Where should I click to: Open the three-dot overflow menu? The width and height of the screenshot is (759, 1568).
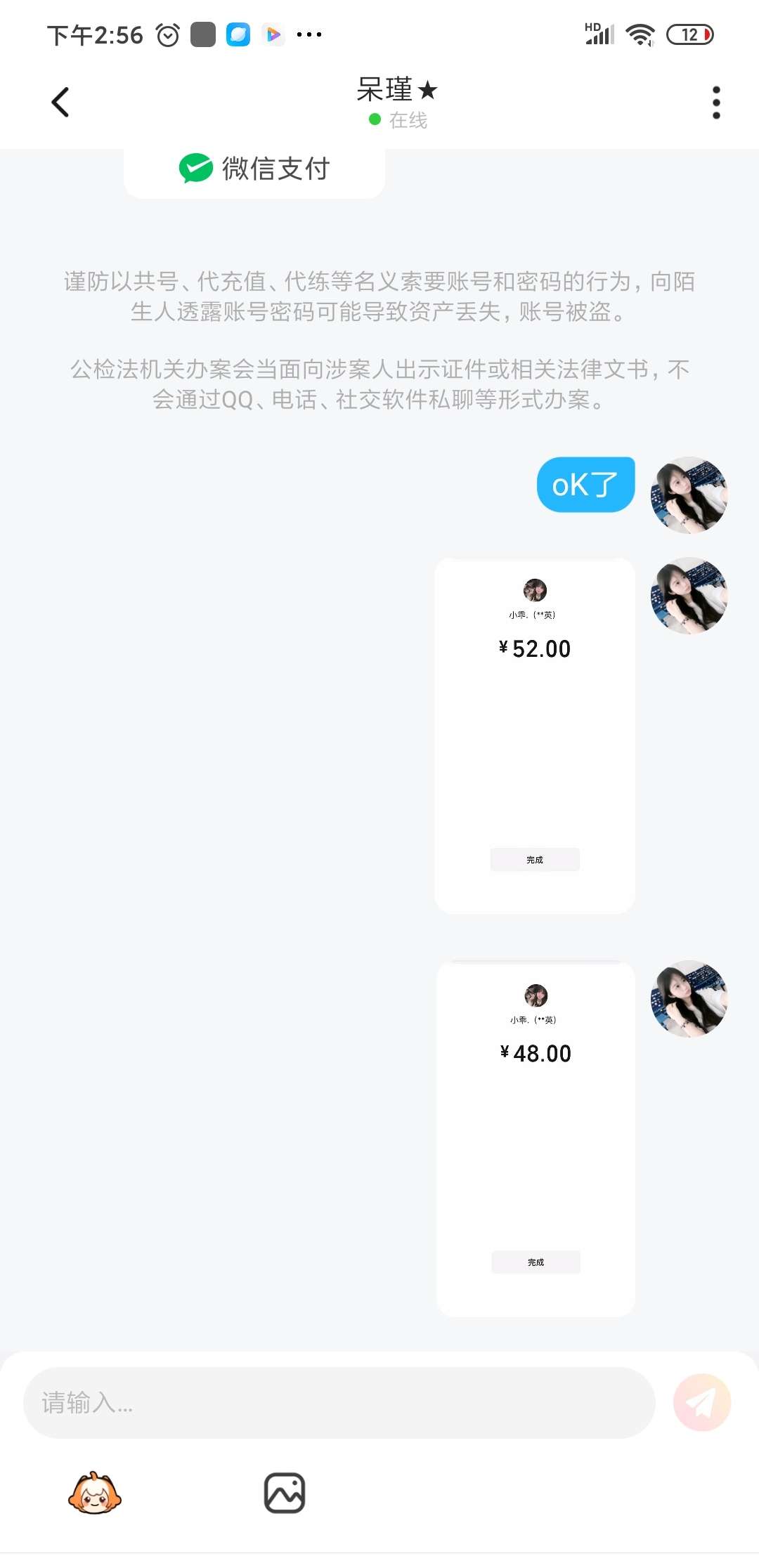(716, 103)
